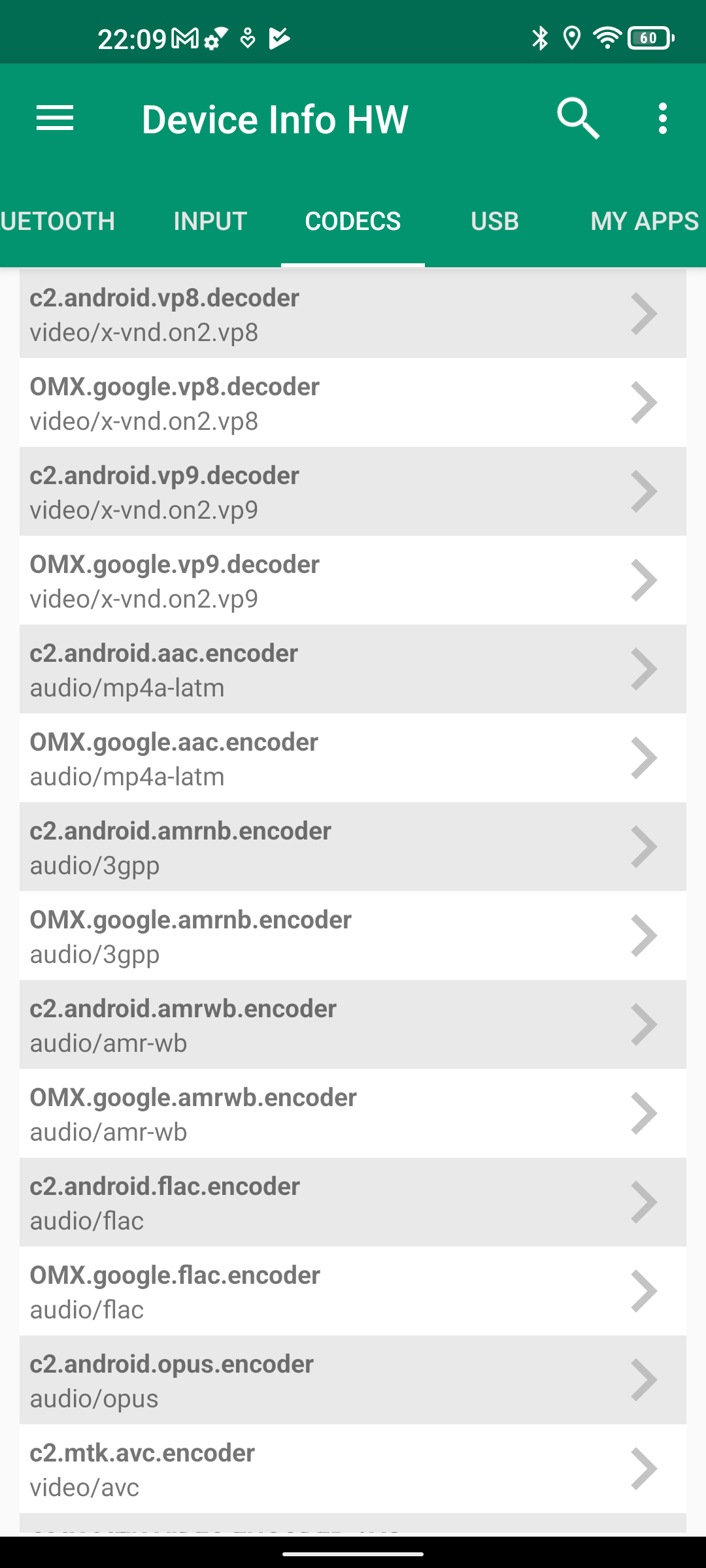Screen dimensions: 706x1568
Task: Open c2.mtk.avc.encoder video codec
Action: point(353,1469)
